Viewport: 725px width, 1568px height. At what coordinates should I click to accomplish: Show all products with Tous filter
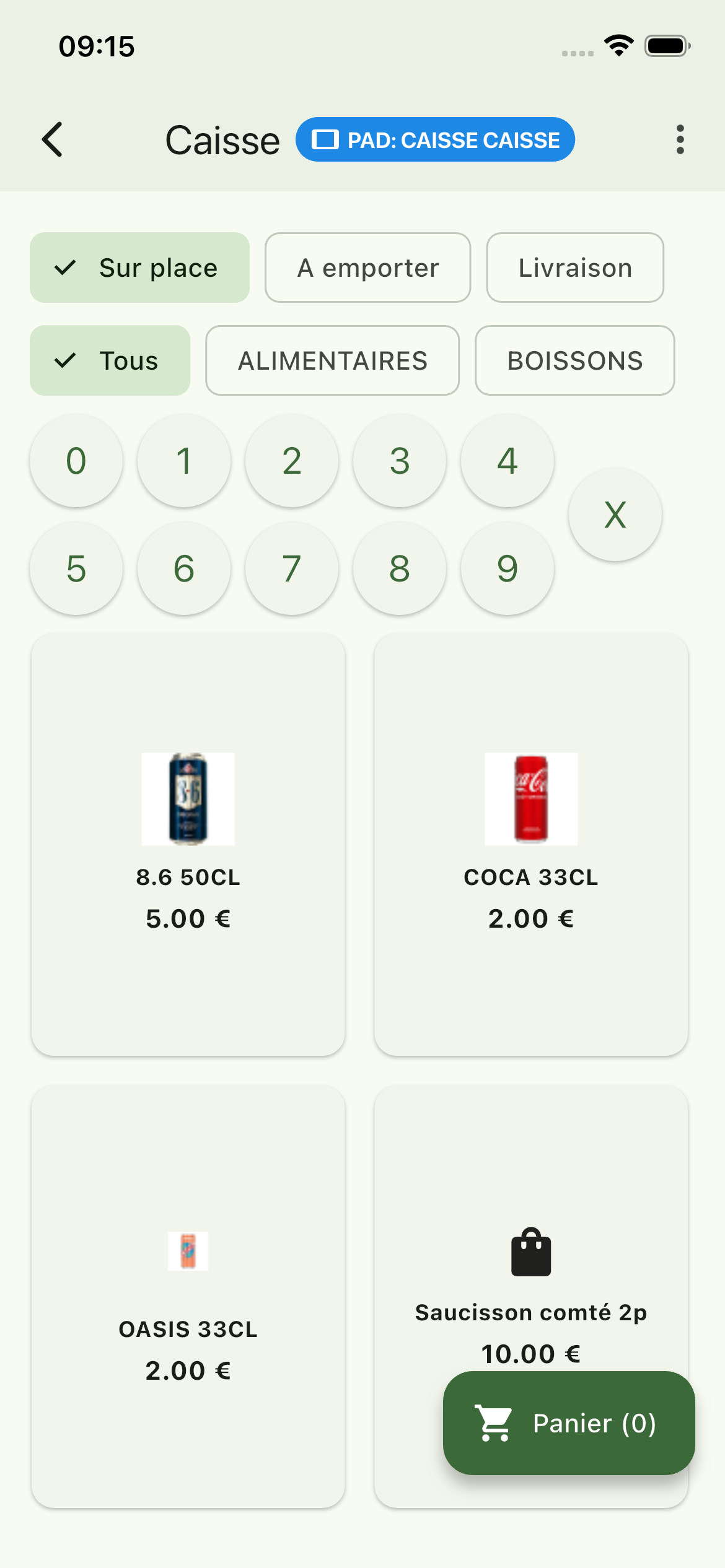(110, 360)
